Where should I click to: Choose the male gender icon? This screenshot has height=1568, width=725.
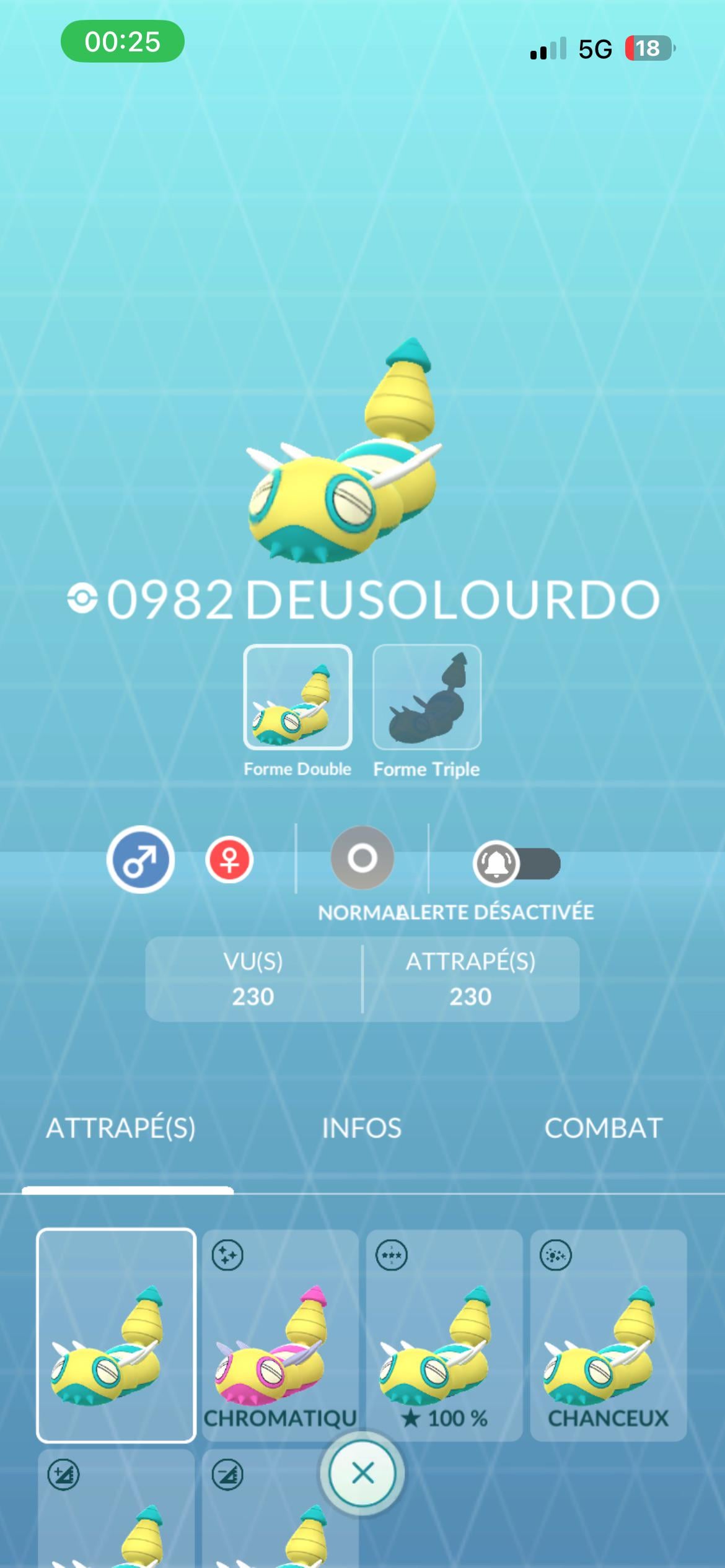point(141,860)
